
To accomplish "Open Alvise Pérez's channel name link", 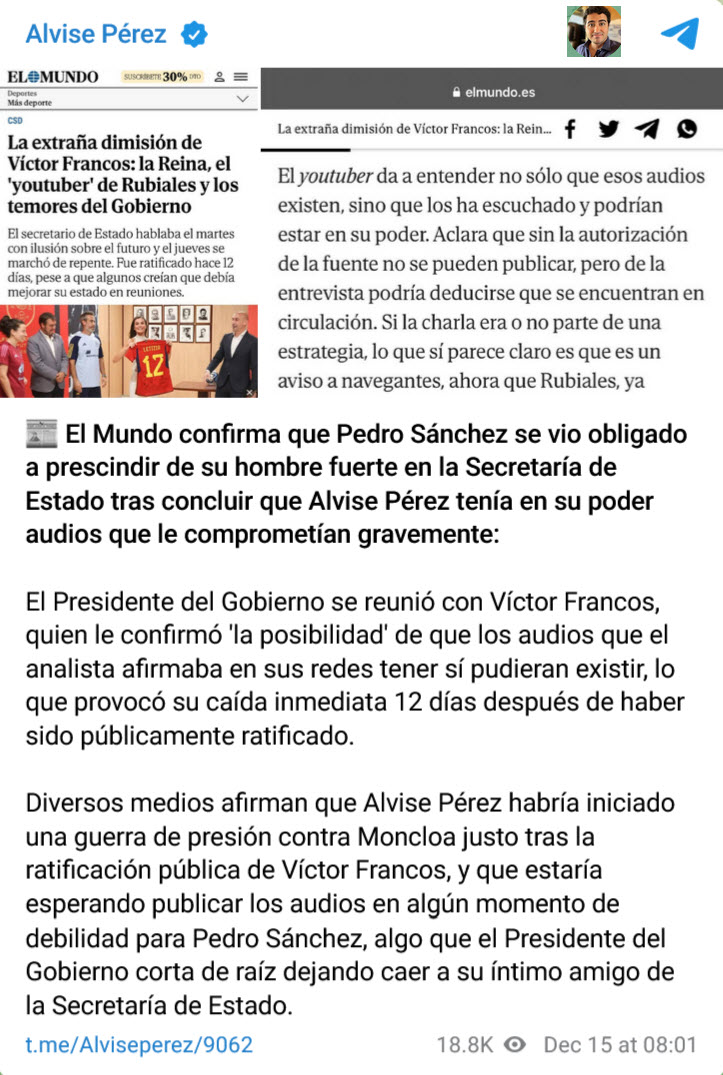I will coord(96,33).
